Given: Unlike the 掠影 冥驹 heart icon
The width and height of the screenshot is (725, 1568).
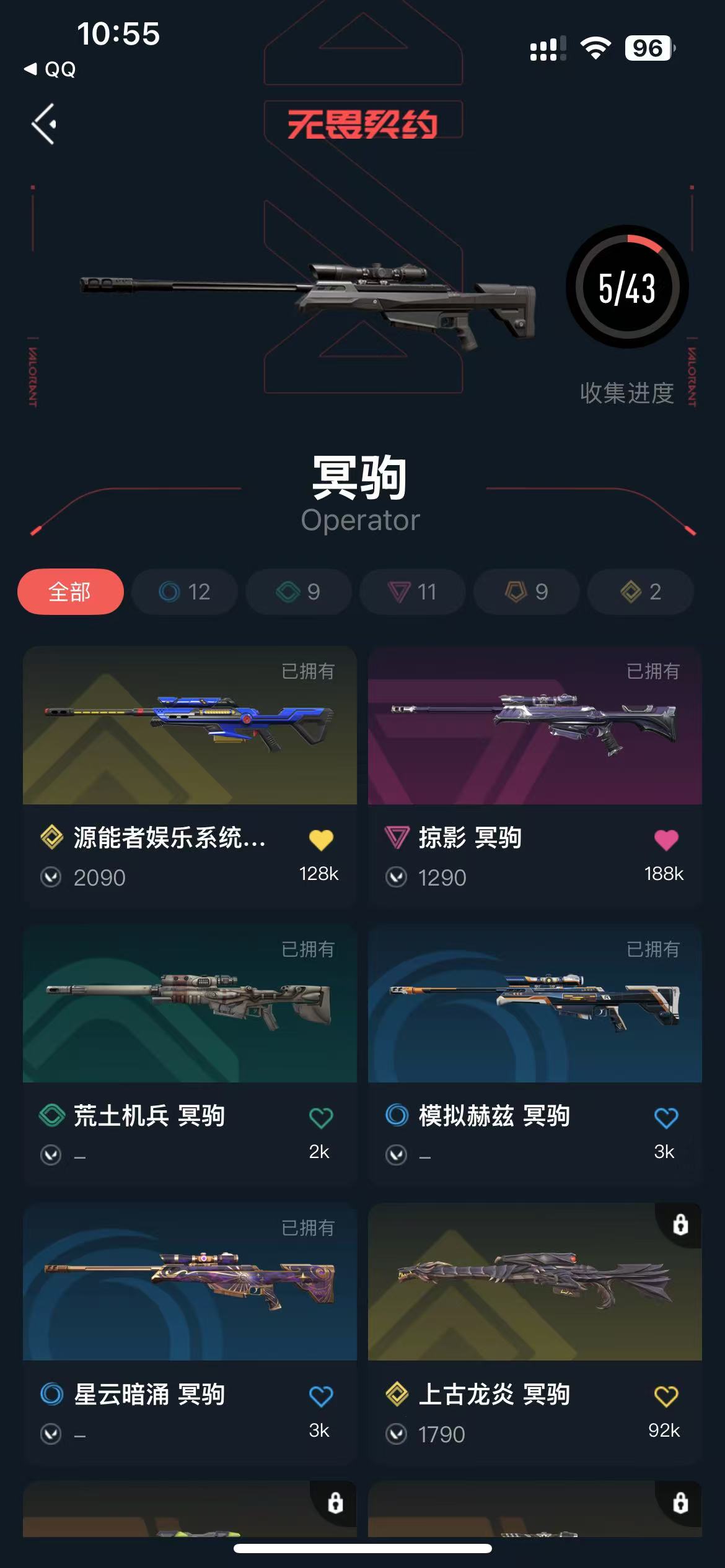Looking at the screenshot, I should (666, 840).
